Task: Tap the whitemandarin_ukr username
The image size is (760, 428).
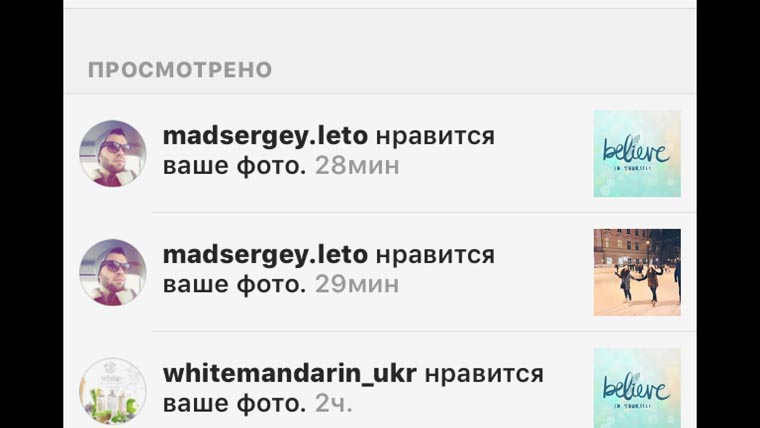Action: (289, 374)
